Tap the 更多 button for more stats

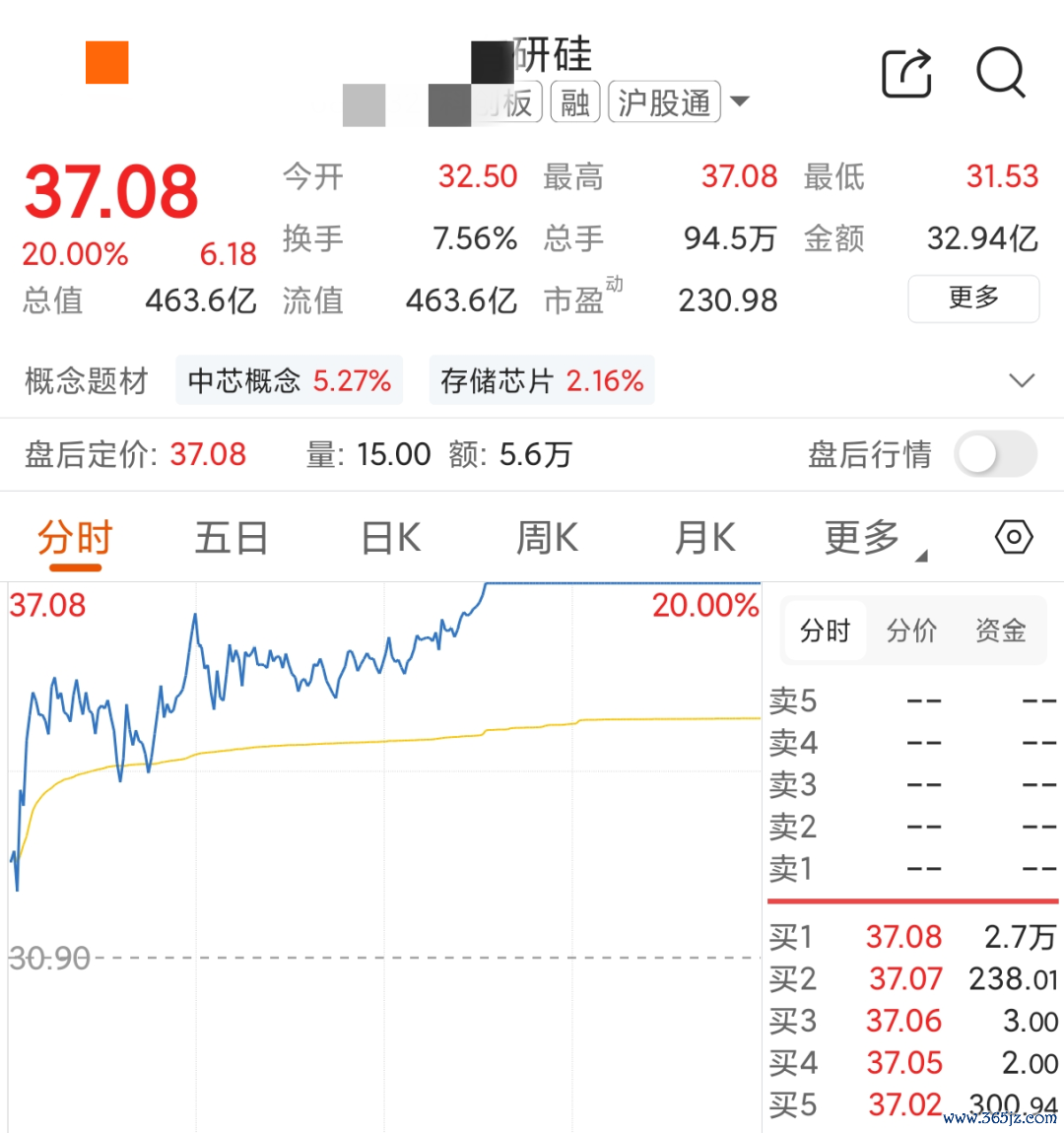pos(973,299)
